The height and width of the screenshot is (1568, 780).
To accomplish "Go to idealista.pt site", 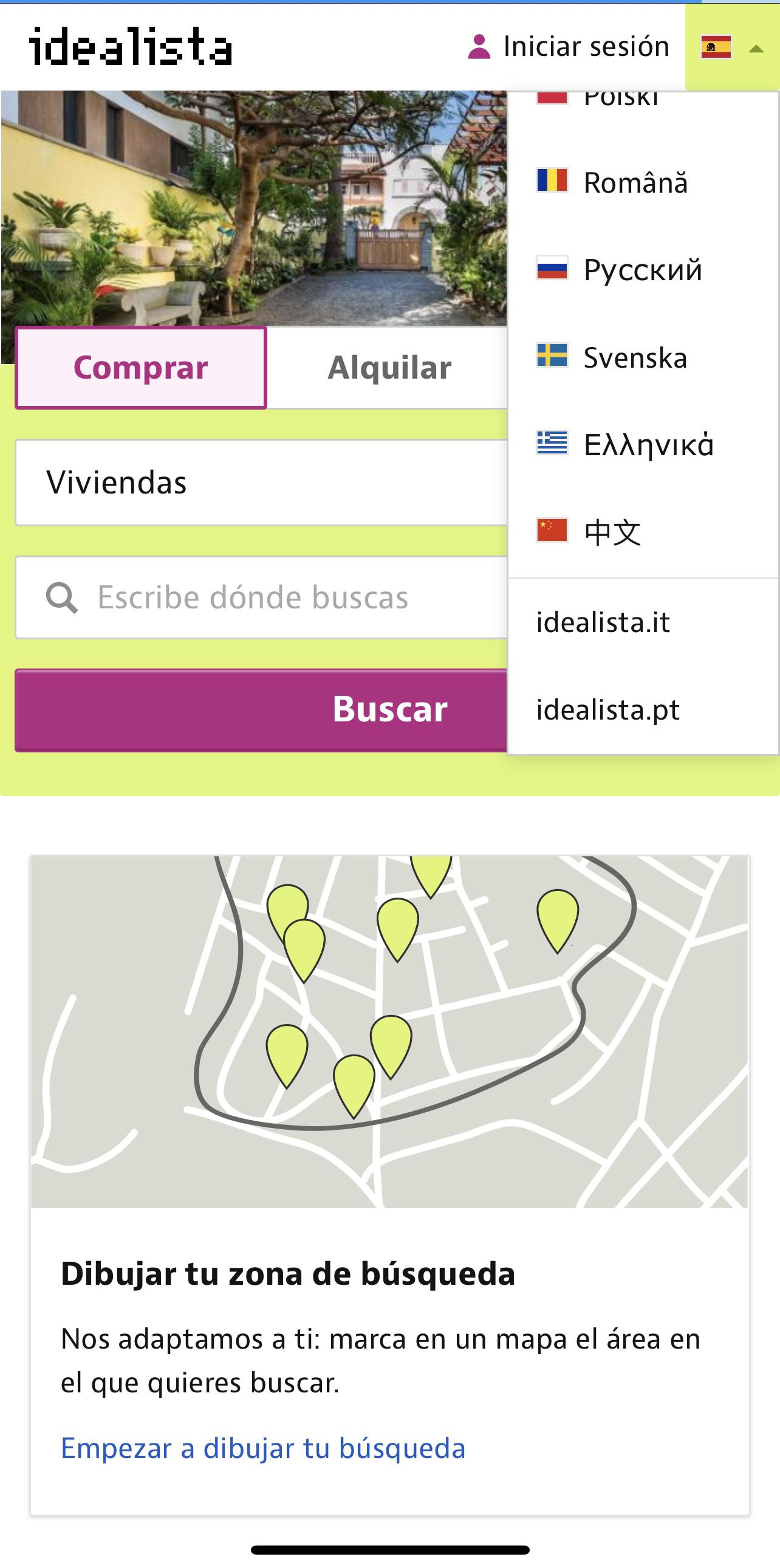I will pos(607,710).
